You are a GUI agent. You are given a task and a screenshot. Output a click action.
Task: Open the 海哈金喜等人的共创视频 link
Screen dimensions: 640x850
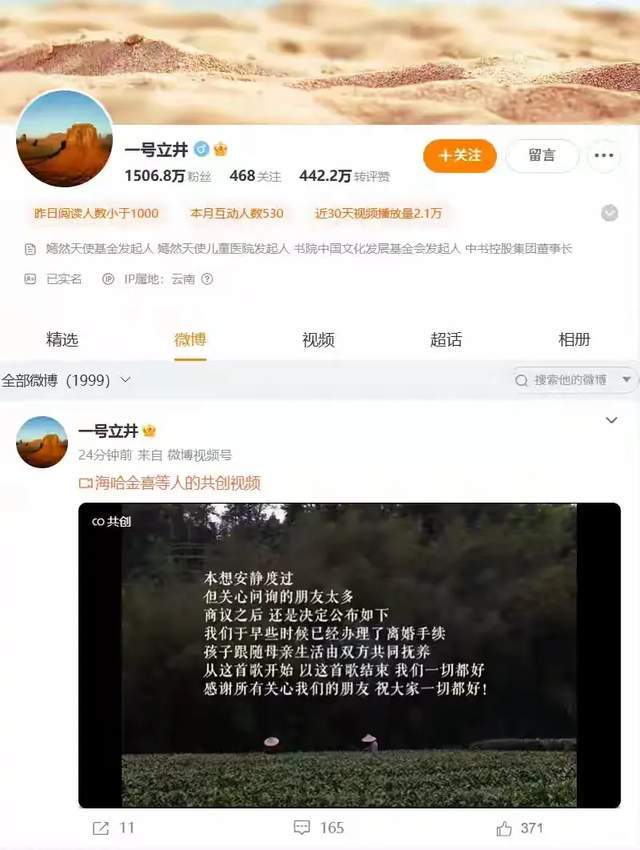pyautogui.click(x=170, y=483)
